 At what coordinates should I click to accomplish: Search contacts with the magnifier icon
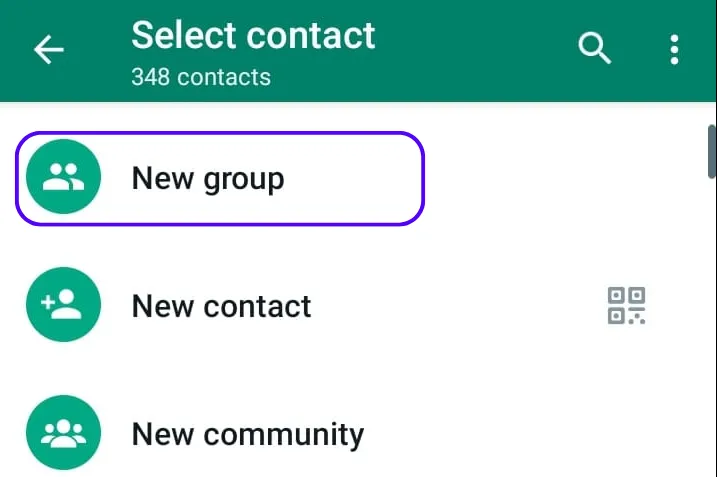click(x=595, y=48)
